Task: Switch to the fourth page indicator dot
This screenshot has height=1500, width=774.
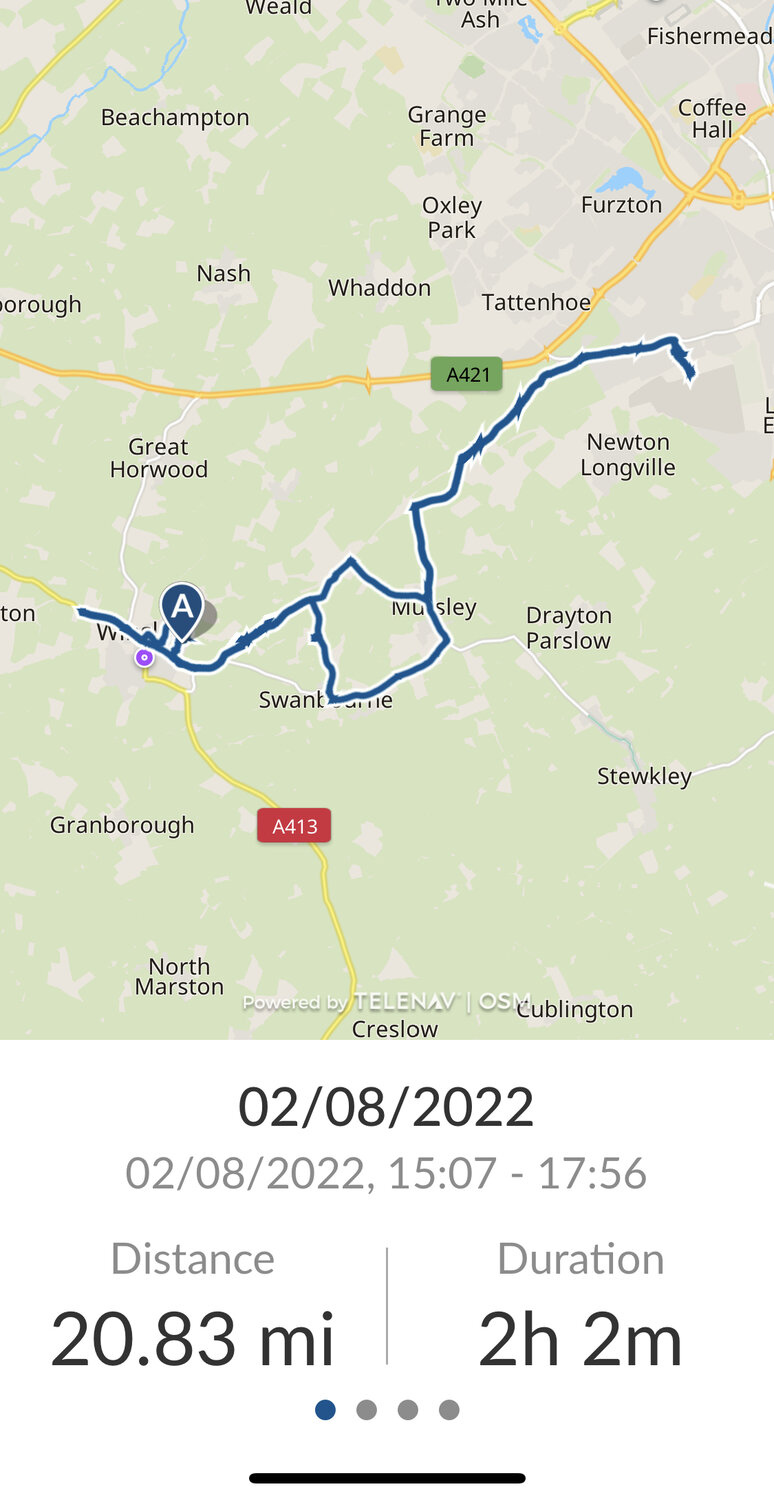Action: pyautogui.click(x=449, y=1410)
